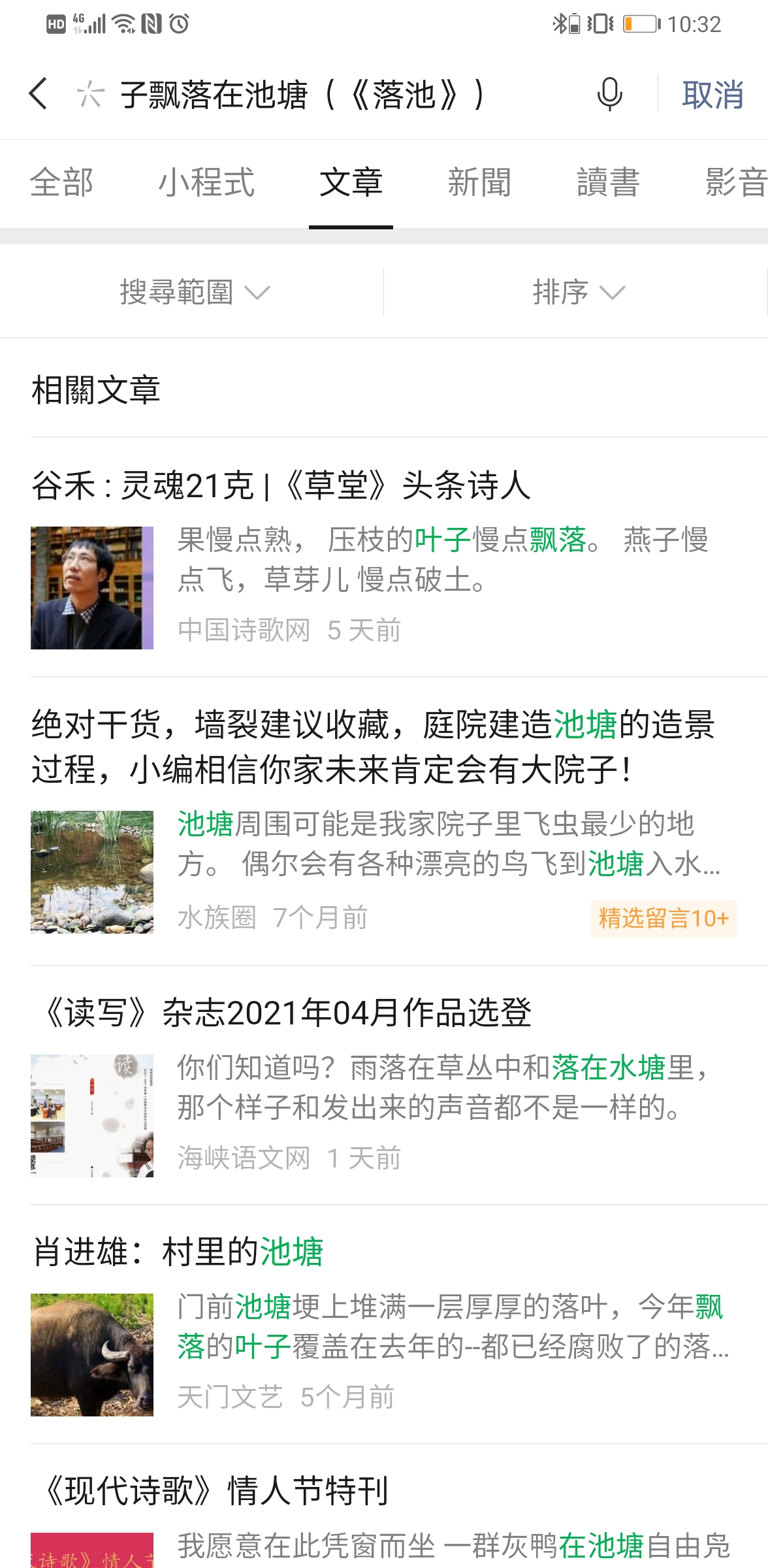Start voice search with the microphone
Image resolution: width=768 pixels, height=1568 pixels.
(609, 95)
